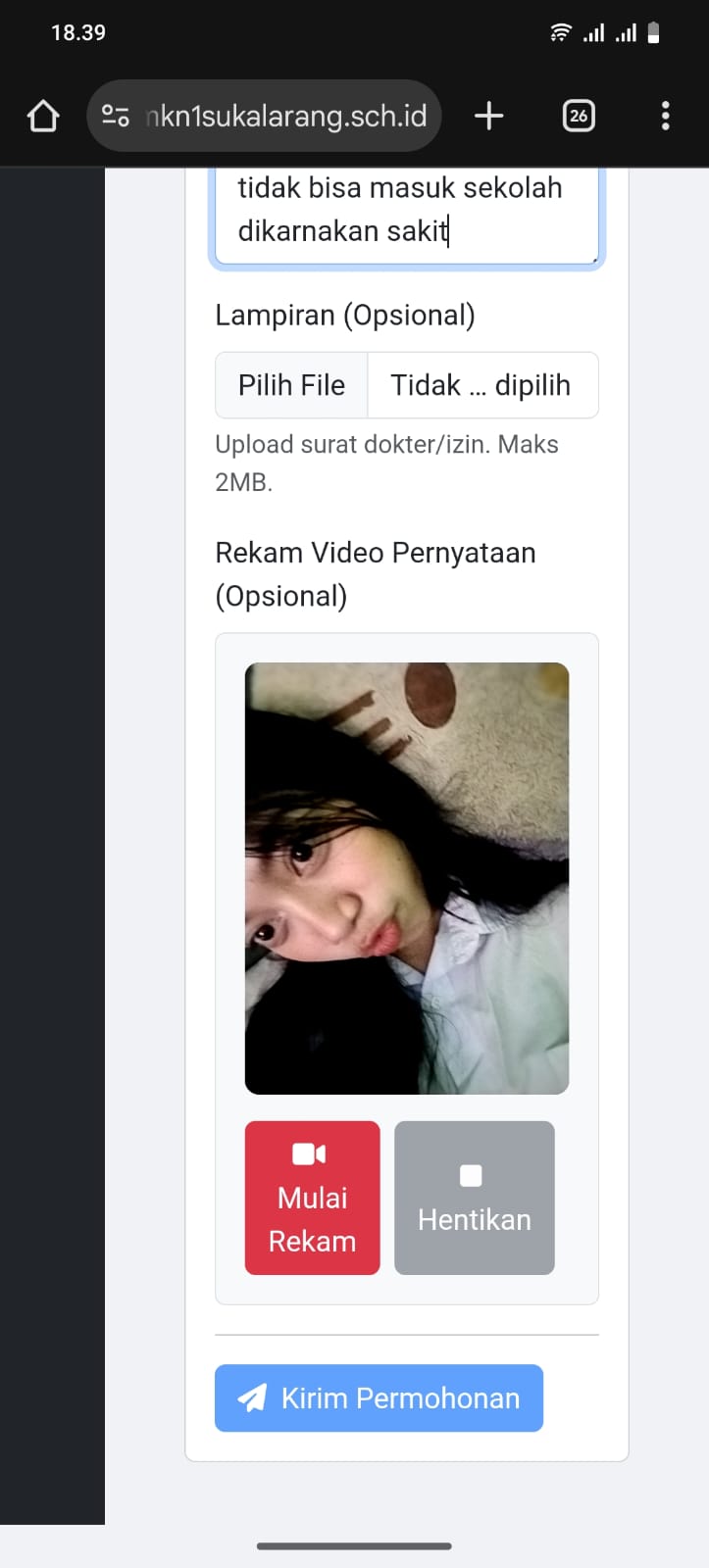Start recording with Mulai Rekam
The width and height of the screenshot is (709, 1568).
click(x=312, y=1198)
